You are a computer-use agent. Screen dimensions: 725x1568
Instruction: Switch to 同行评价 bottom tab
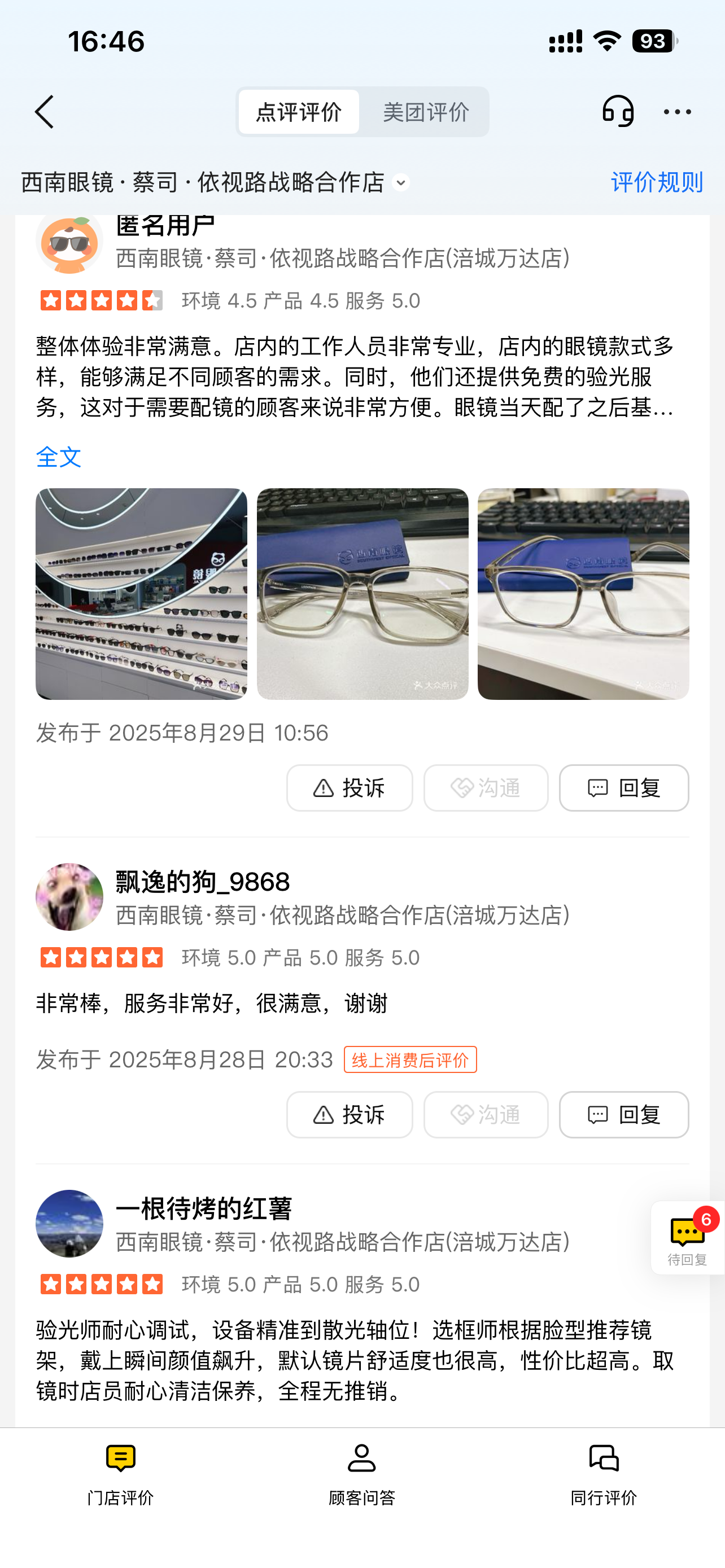point(603,1475)
